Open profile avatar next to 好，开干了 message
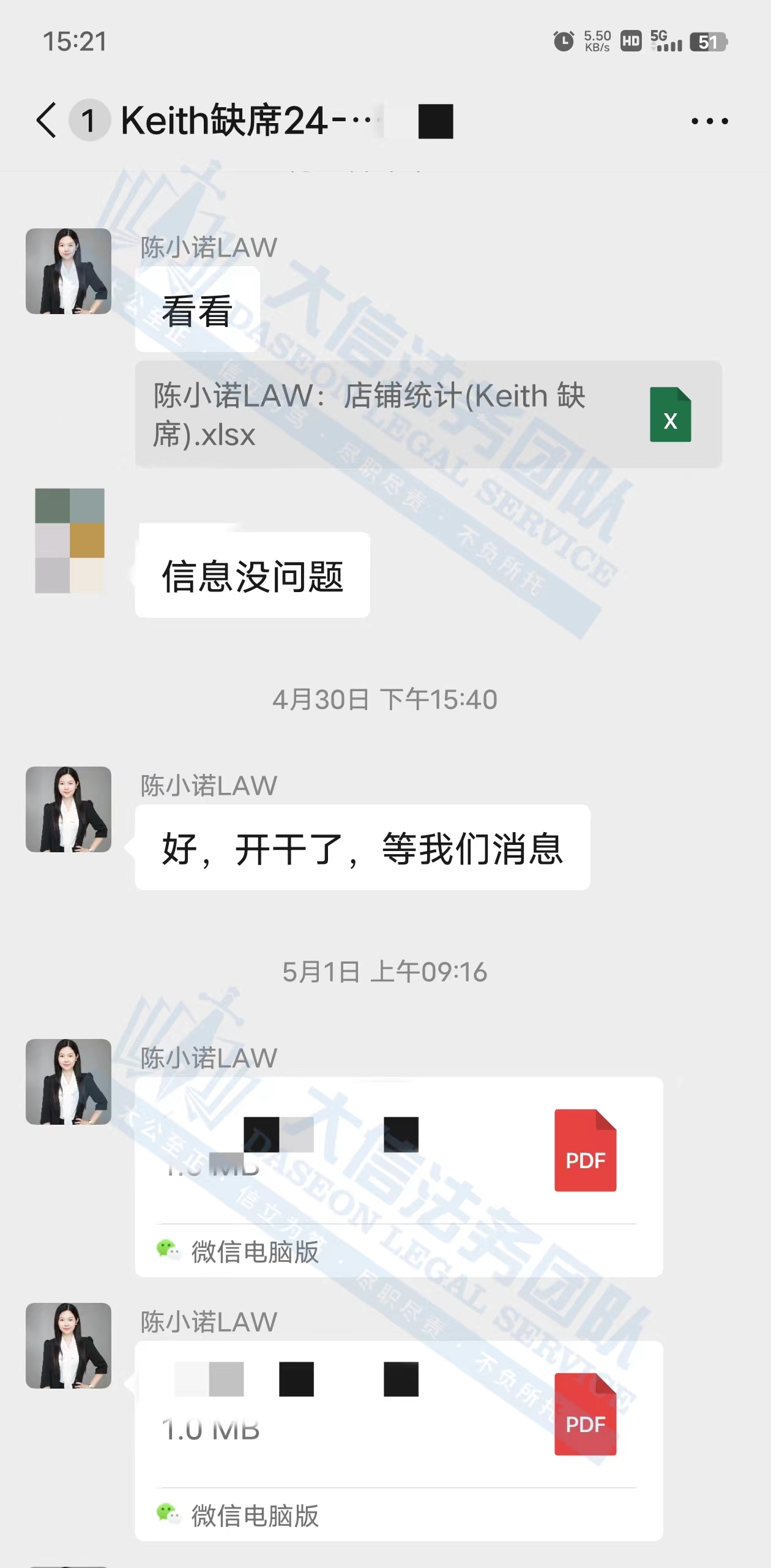This screenshot has height=1568, width=771. tap(69, 809)
